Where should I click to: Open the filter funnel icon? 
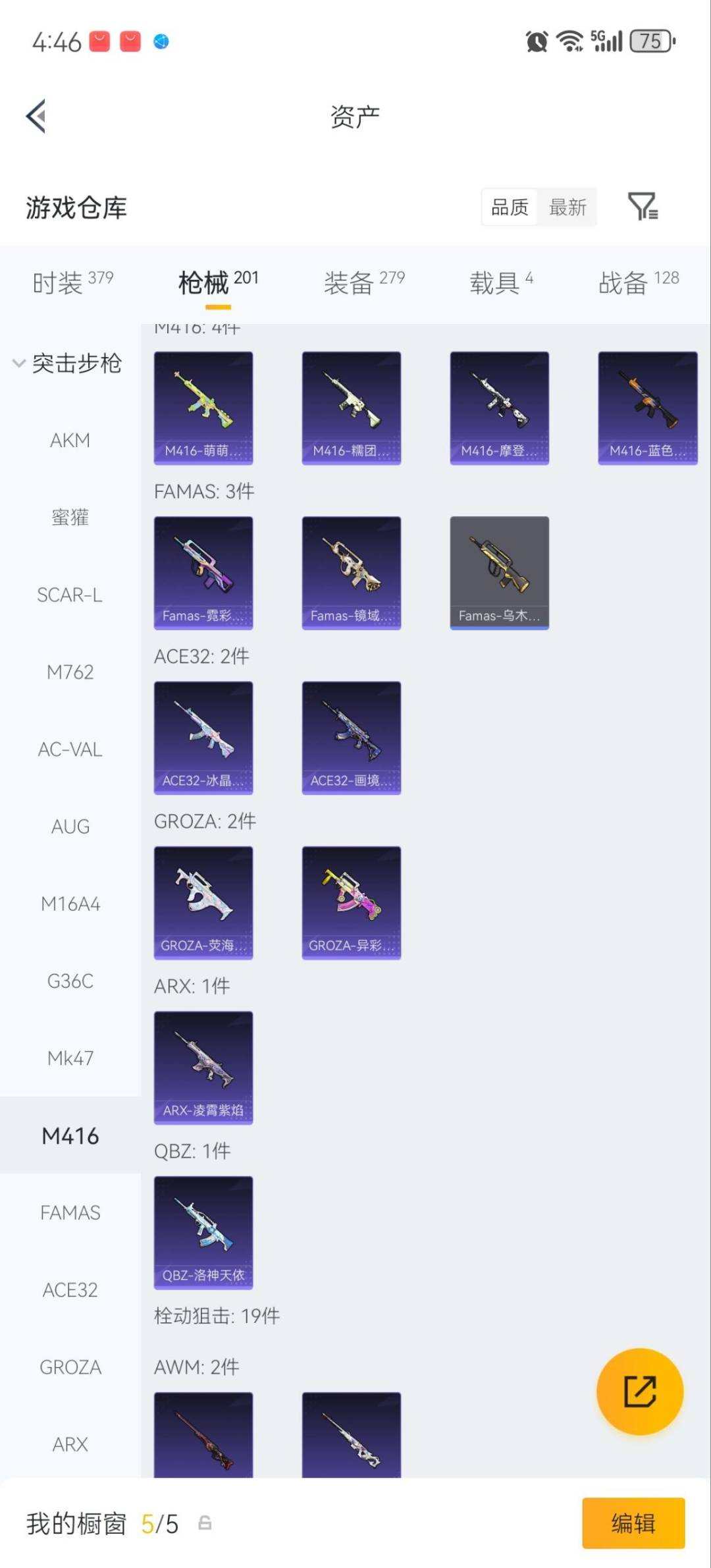click(643, 207)
